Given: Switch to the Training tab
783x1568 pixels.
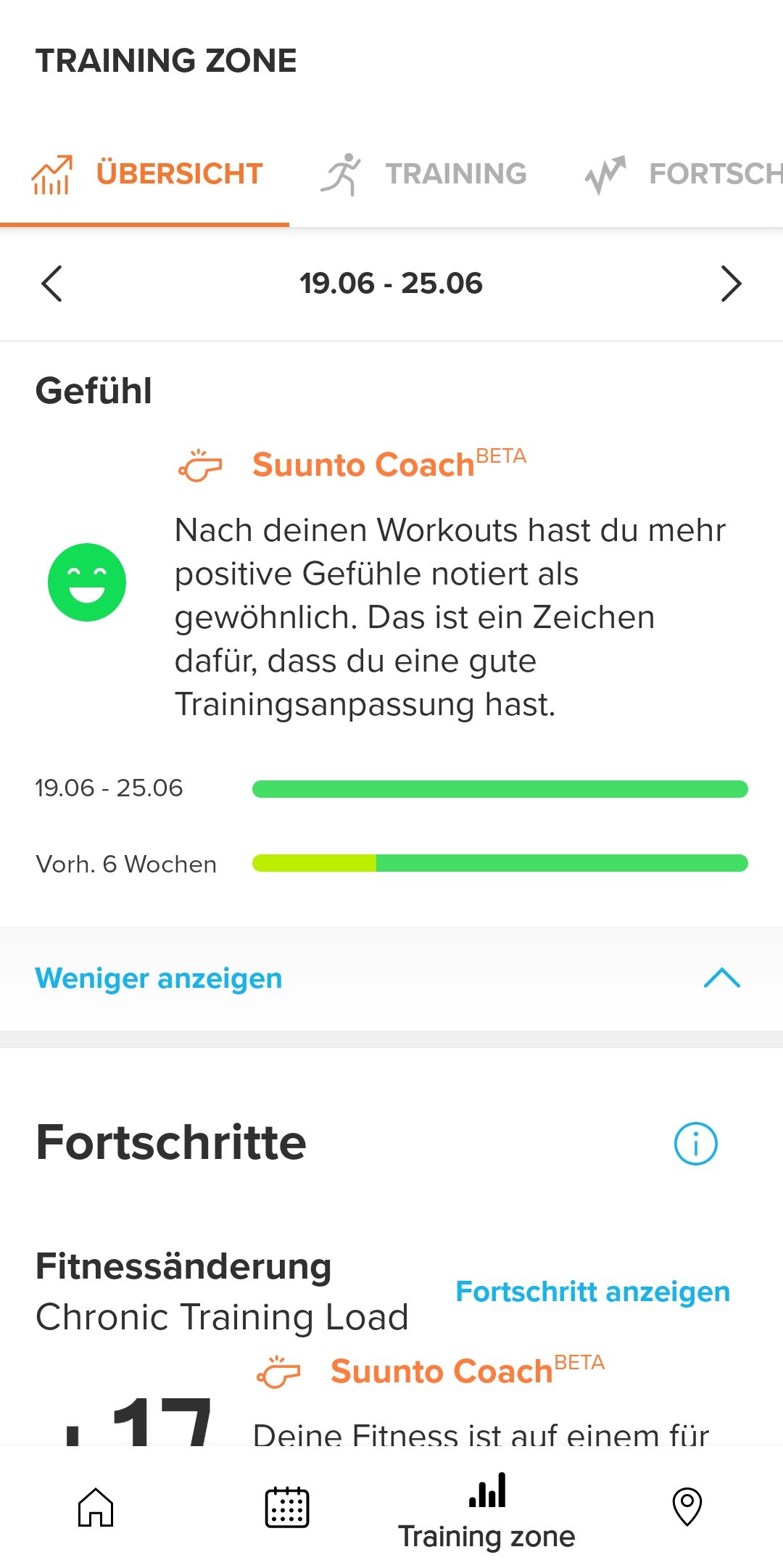Looking at the screenshot, I should (424, 174).
